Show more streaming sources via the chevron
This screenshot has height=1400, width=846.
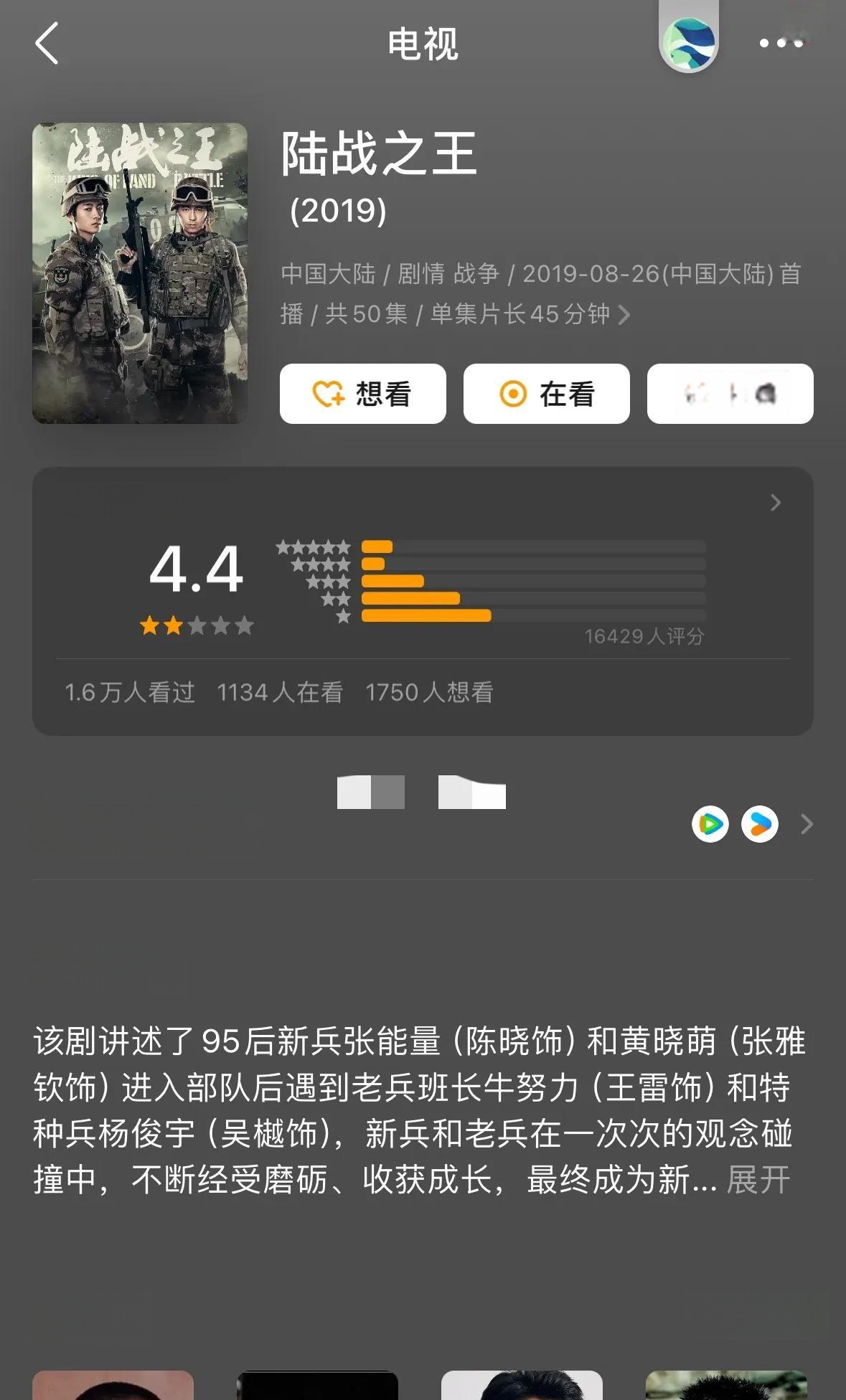pyautogui.click(x=807, y=824)
